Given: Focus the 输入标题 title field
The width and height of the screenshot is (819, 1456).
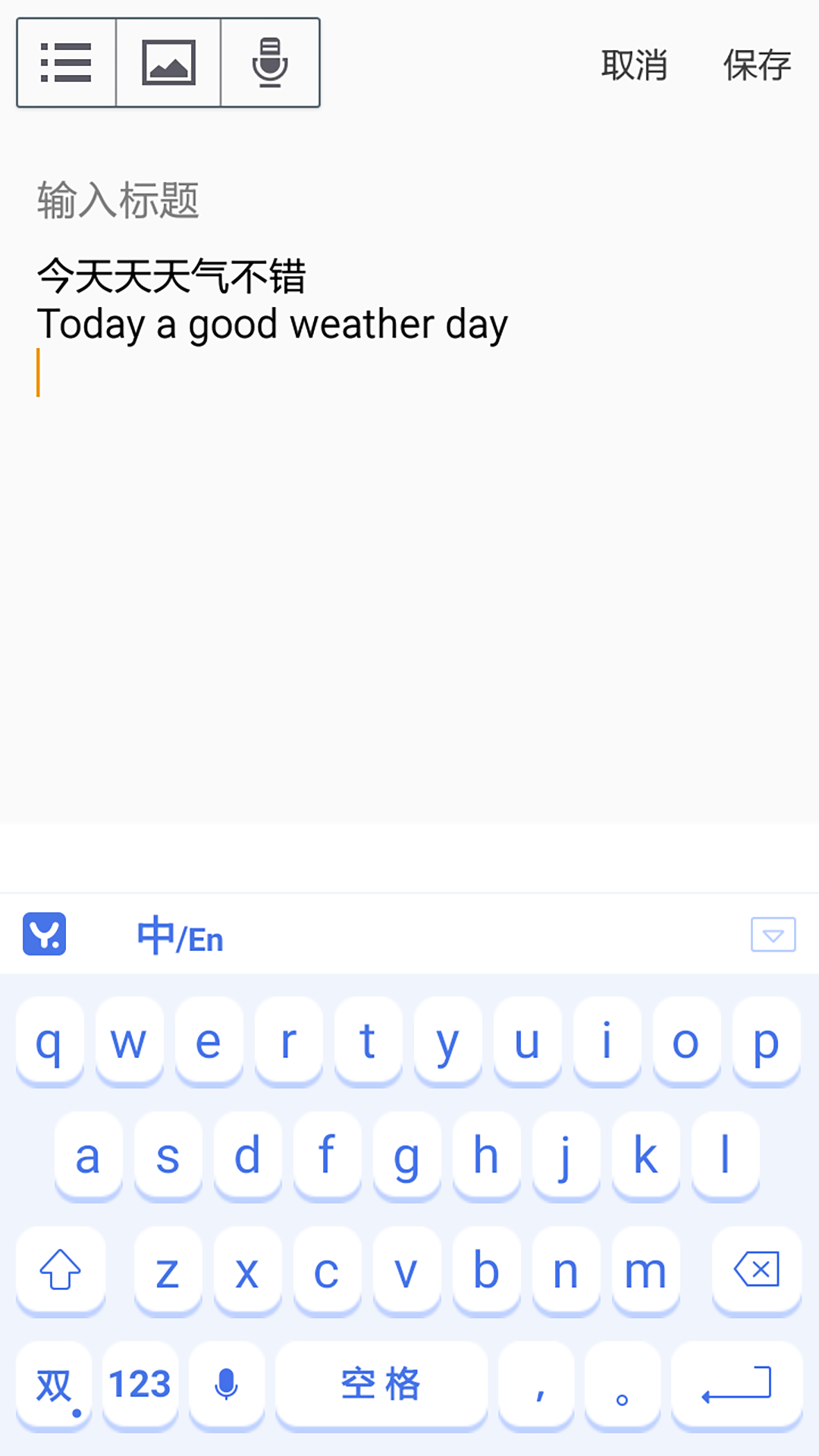Looking at the screenshot, I should pyautogui.click(x=409, y=200).
